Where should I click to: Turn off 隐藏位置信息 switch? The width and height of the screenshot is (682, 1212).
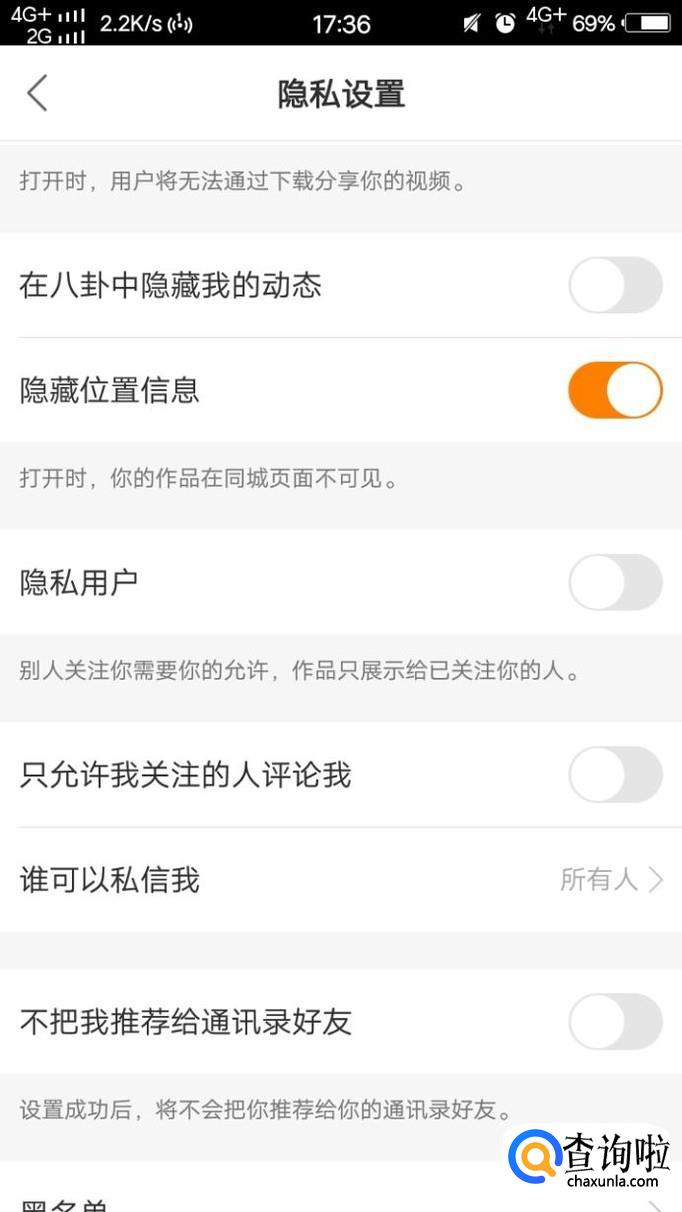[x=615, y=390]
